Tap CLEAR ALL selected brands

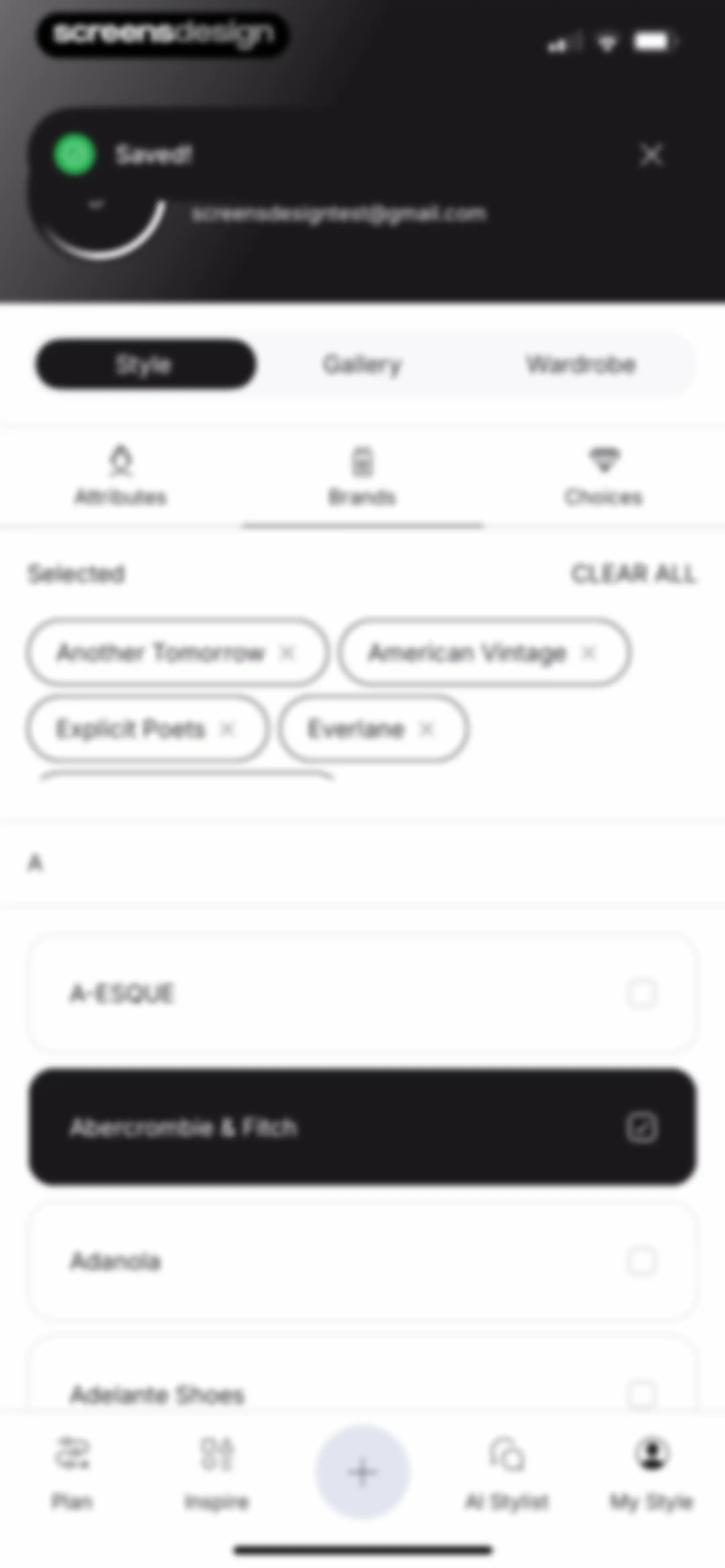coord(633,573)
